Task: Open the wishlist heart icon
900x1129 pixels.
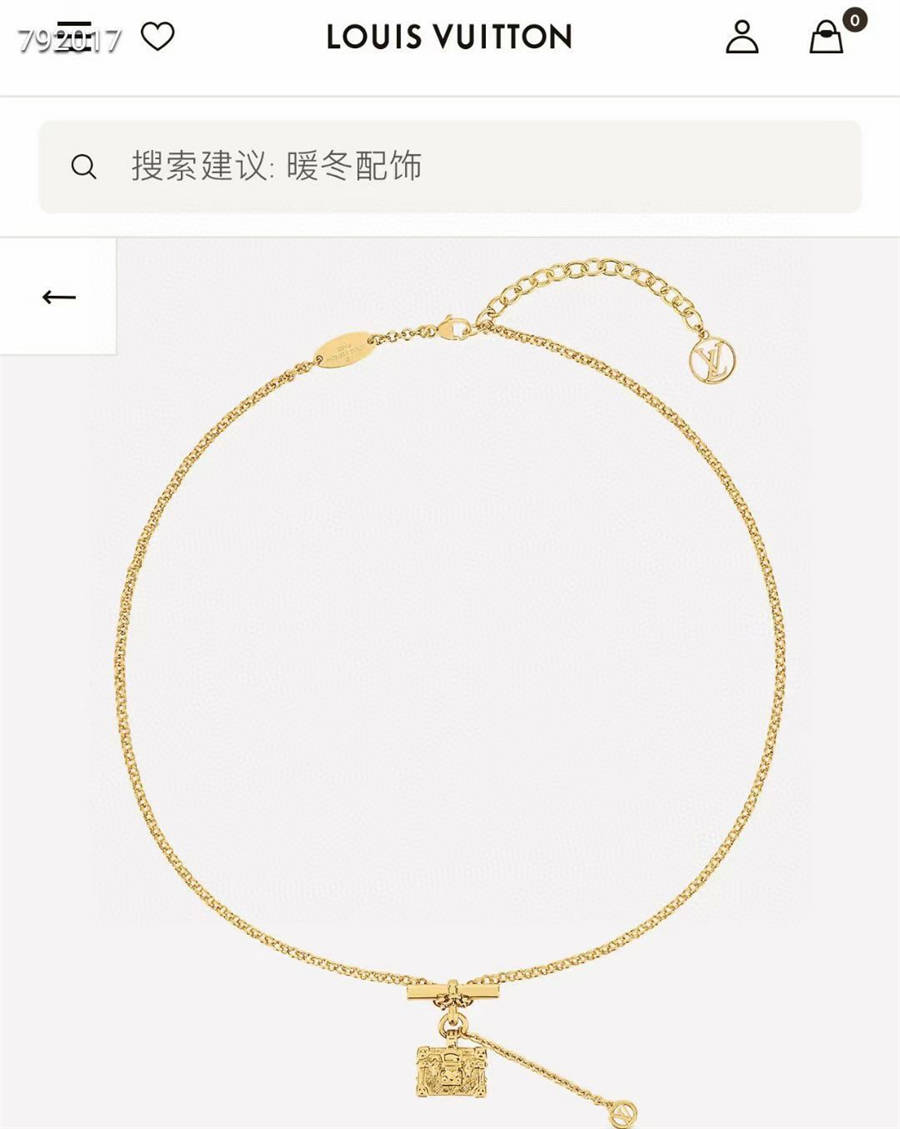Action: 157,37
